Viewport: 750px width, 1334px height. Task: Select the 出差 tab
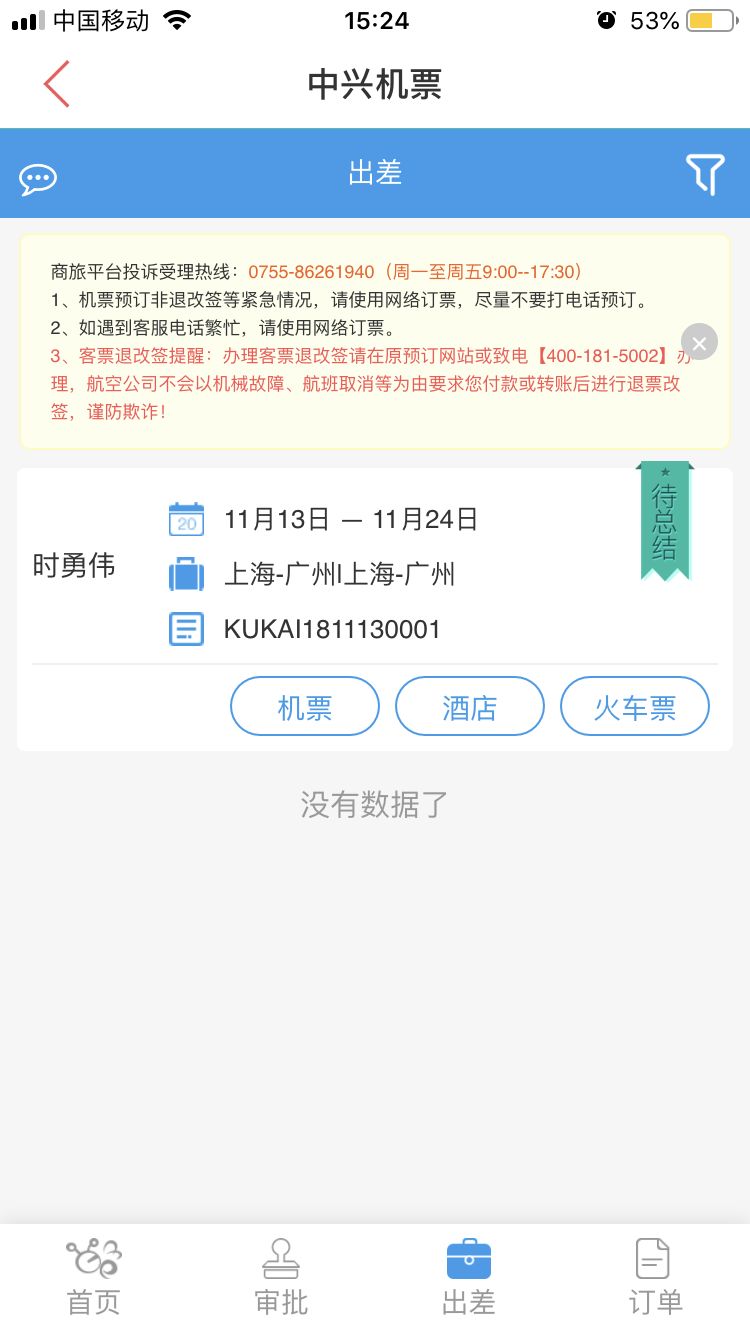click(469, 1277)
